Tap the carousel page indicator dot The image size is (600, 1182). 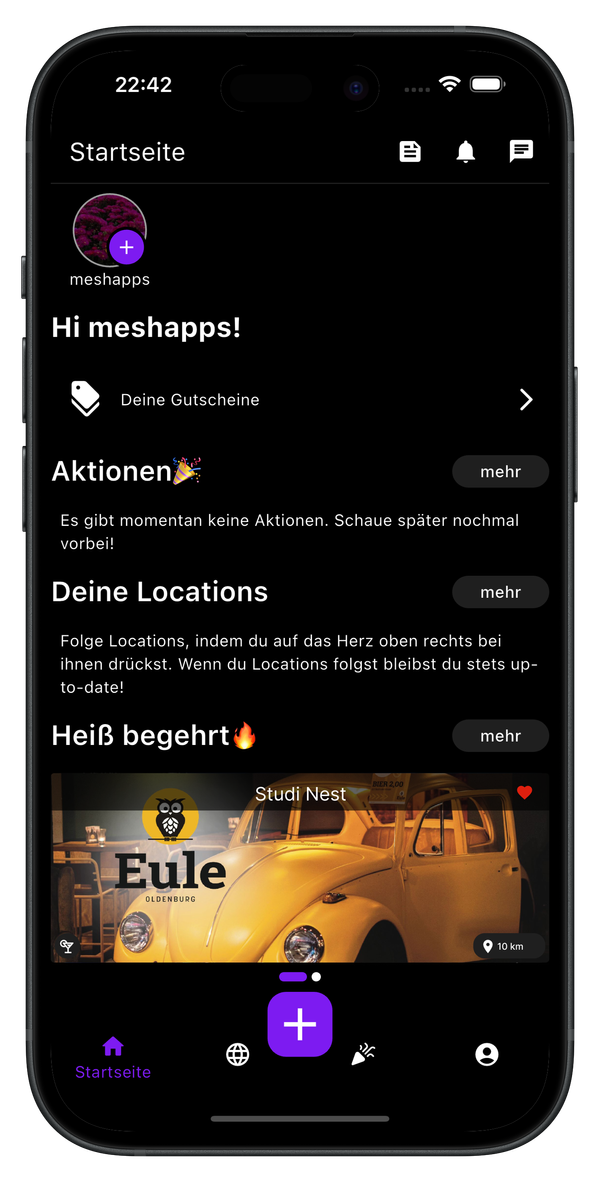(x=316, y=976)
